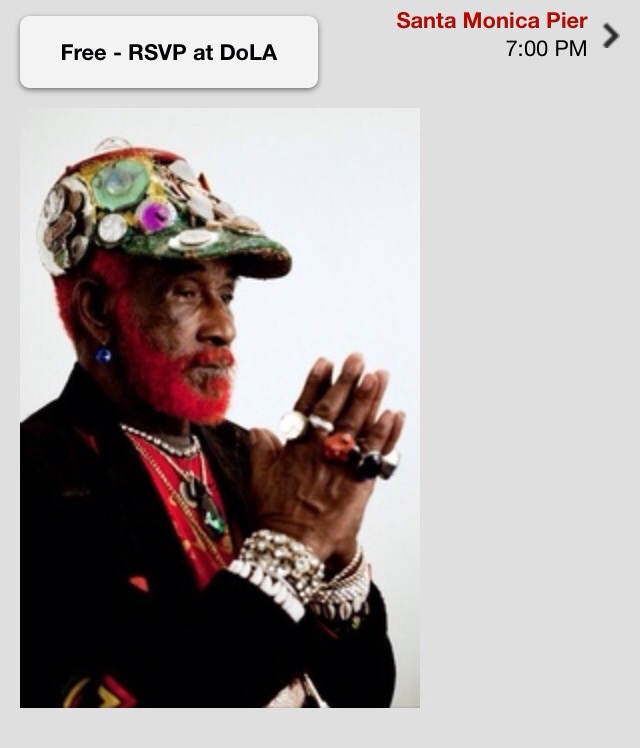Open the artist photo
The width and height of the screenshot is (640, 748).
pos(220,408)
